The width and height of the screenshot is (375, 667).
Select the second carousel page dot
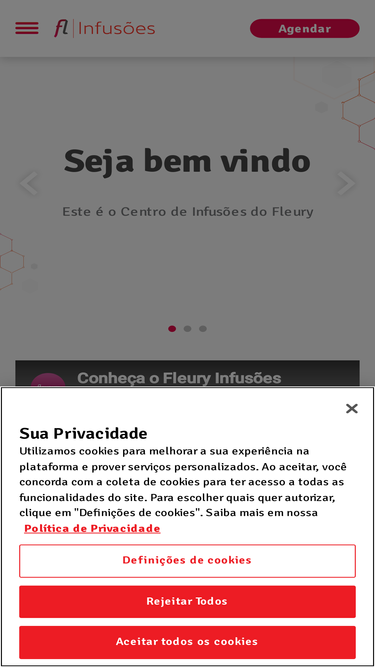[188, 329]
